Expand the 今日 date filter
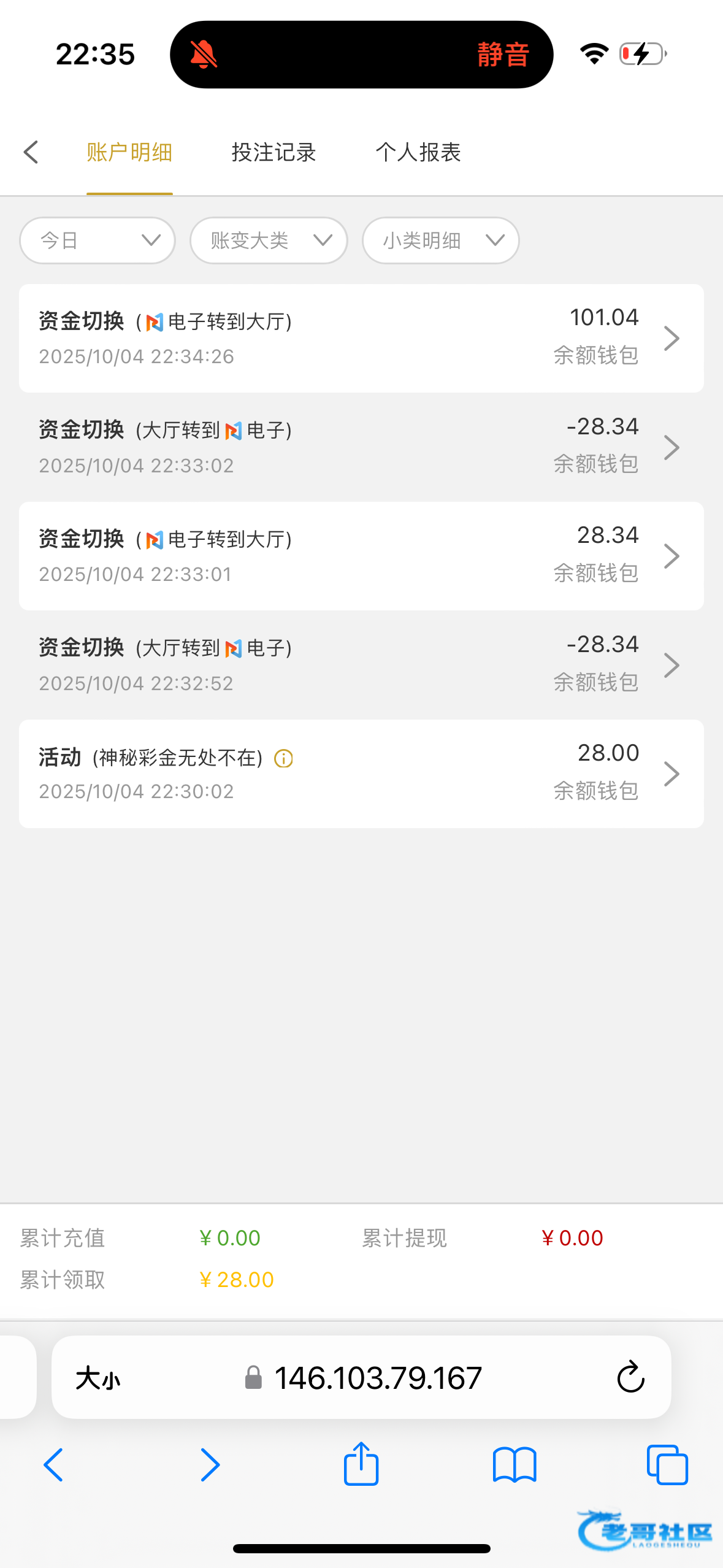The image size is (723, 1568). [98, 240]
